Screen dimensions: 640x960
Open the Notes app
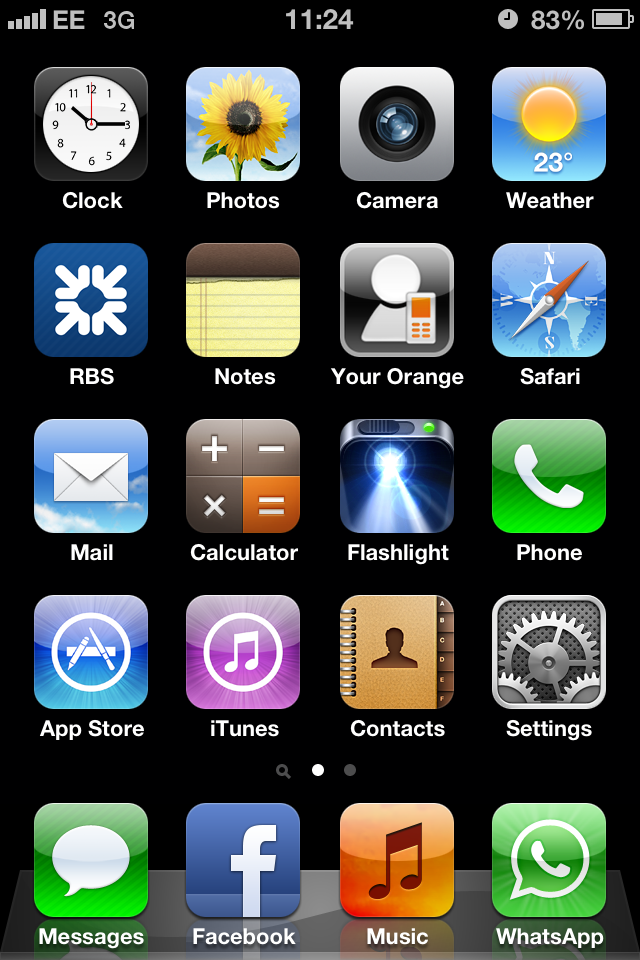[243, 300]
